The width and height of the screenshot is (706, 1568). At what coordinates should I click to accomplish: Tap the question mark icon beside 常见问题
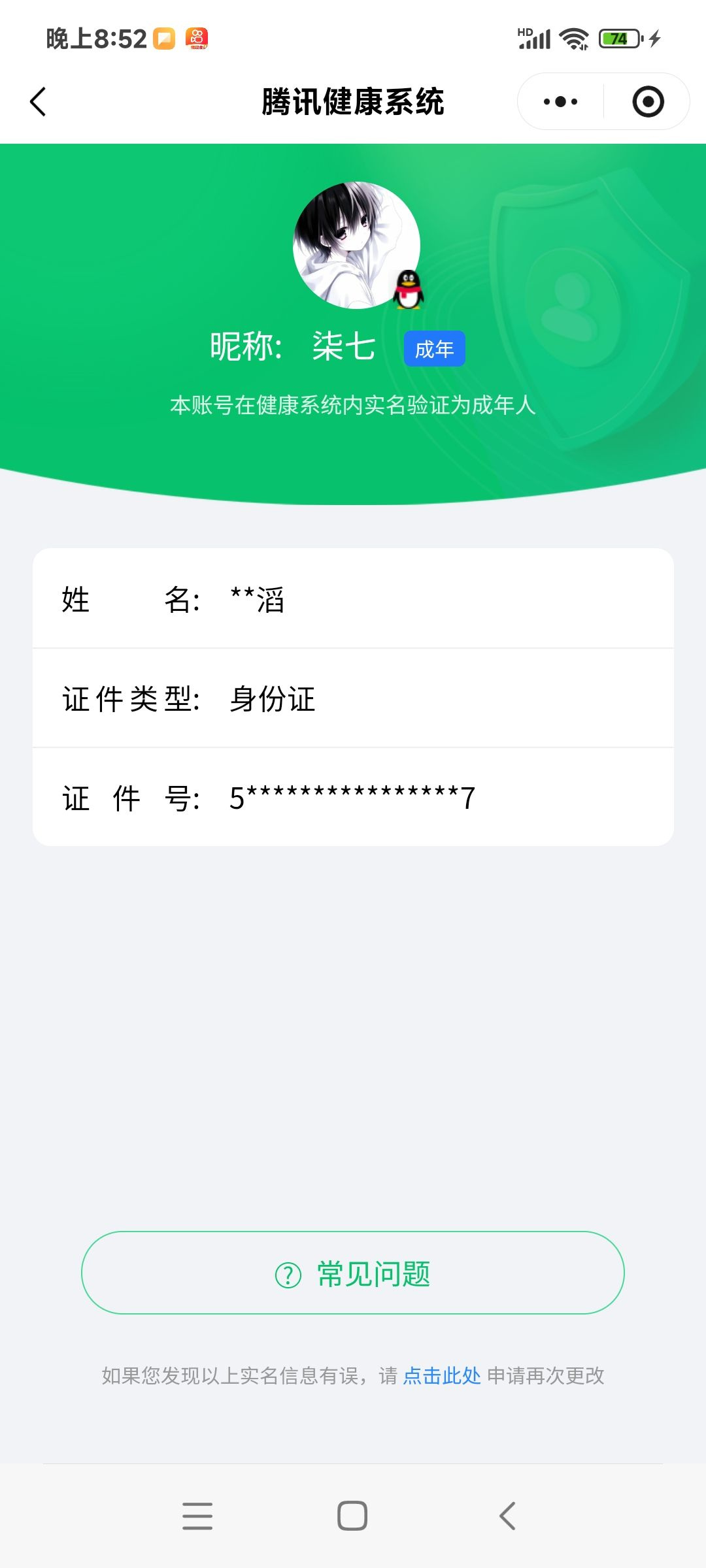[287, 1273]
